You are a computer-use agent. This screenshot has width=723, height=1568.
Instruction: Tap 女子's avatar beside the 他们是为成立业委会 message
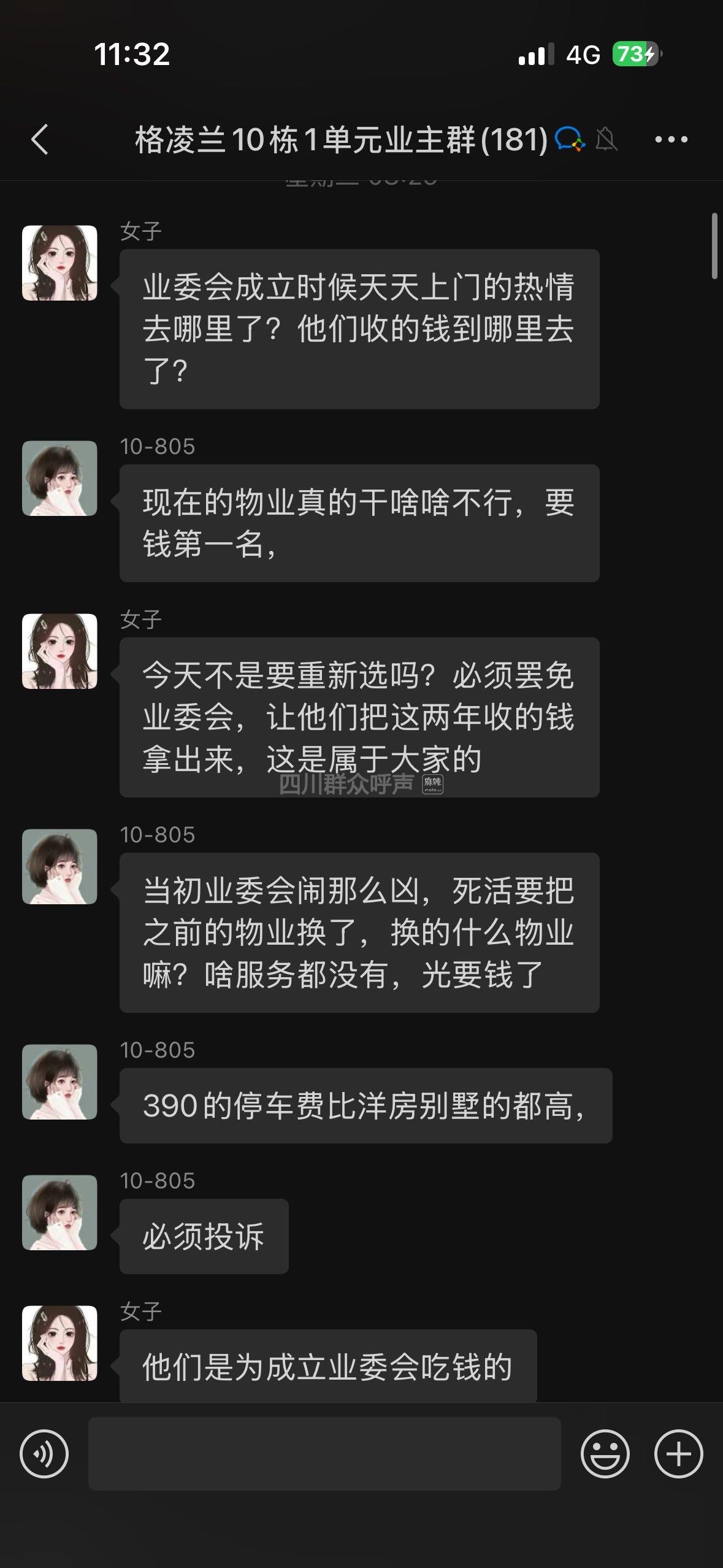click(59, 1343)
